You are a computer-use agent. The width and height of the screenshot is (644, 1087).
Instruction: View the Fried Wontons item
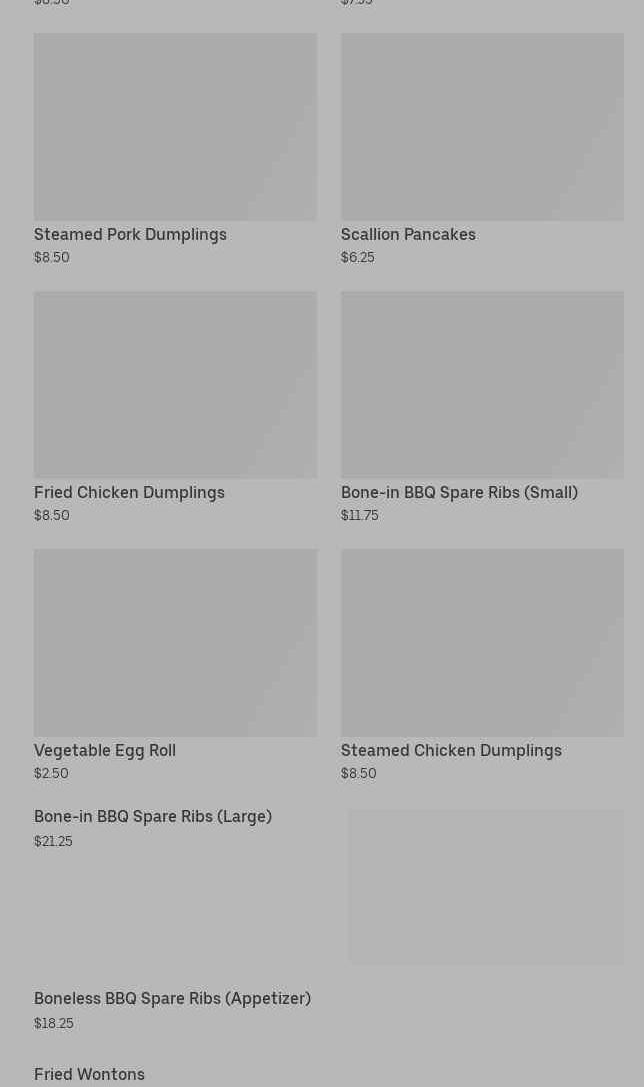pyautogui.click(x=90, y=1074)
